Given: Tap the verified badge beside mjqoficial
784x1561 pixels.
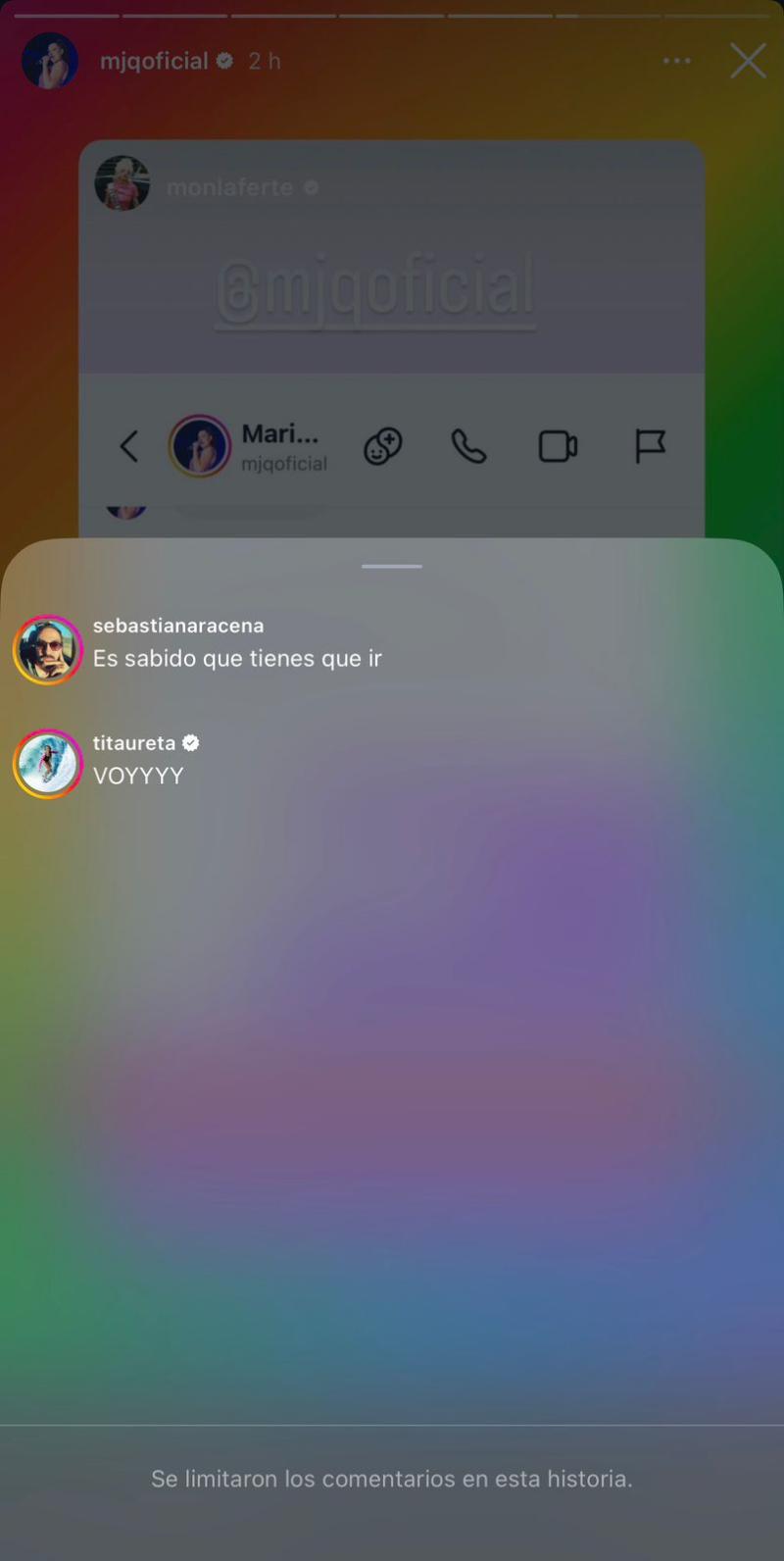Looking at the screenshot, I should pyautogui.click(x=223, y=60).
